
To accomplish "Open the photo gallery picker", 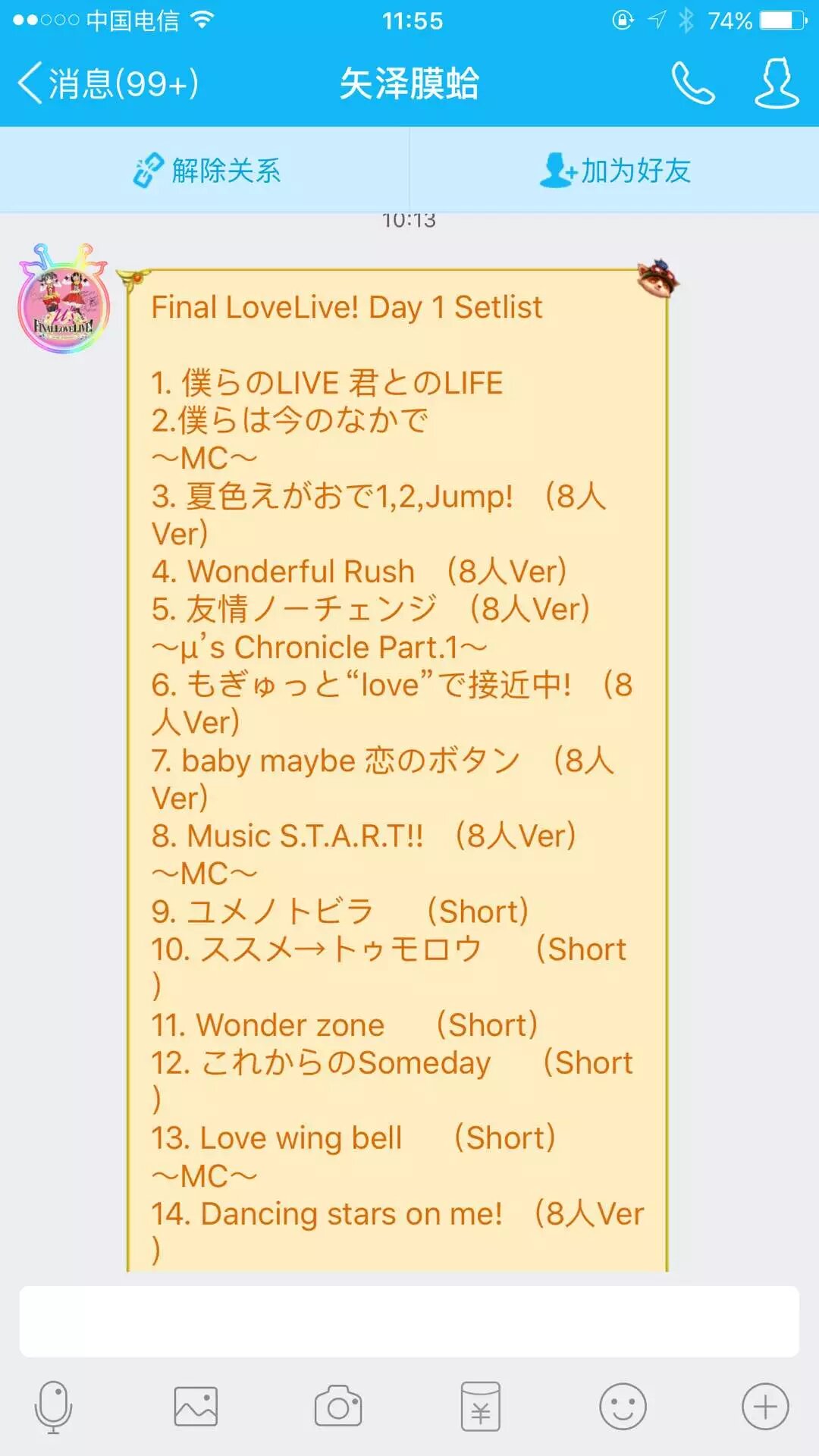I will click(196, 1407).
